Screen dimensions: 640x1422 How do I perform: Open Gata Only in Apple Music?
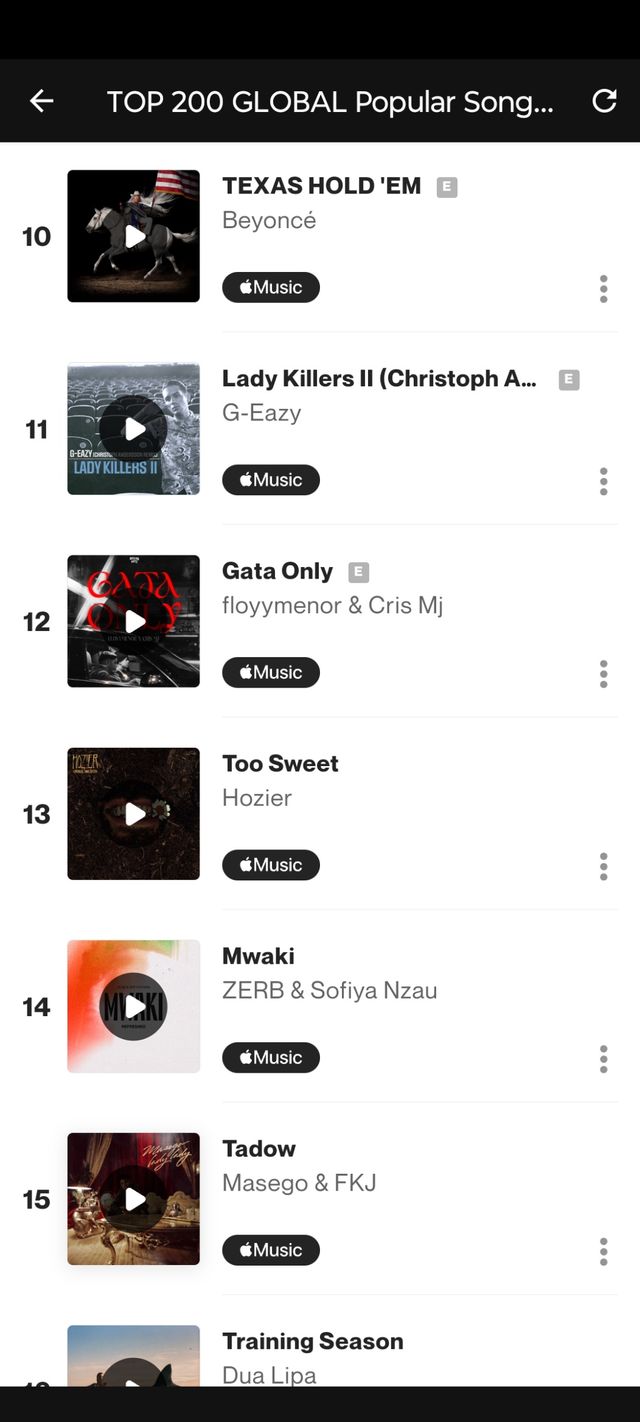pyautogui.click(x=271, y=672)
